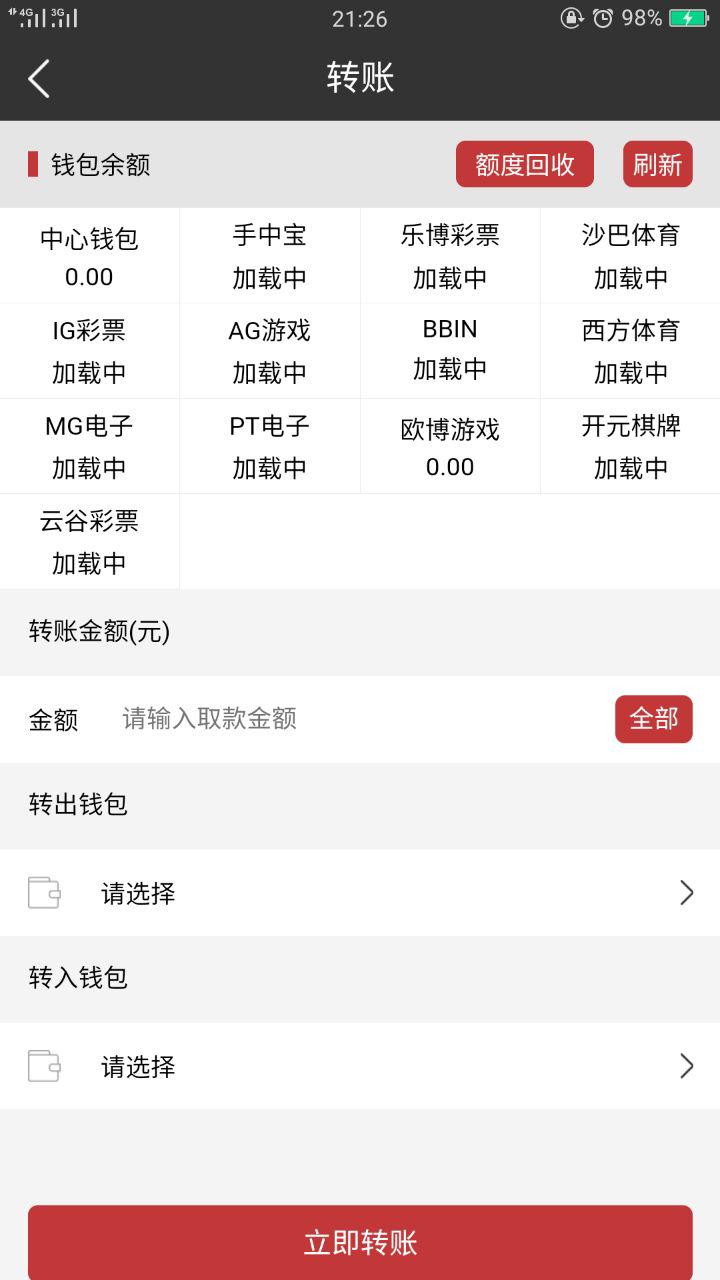The height and width of the screenshot is (1280, 720).
Task: Open the 转出钱包 wallet selector
Action: (360, 893)
